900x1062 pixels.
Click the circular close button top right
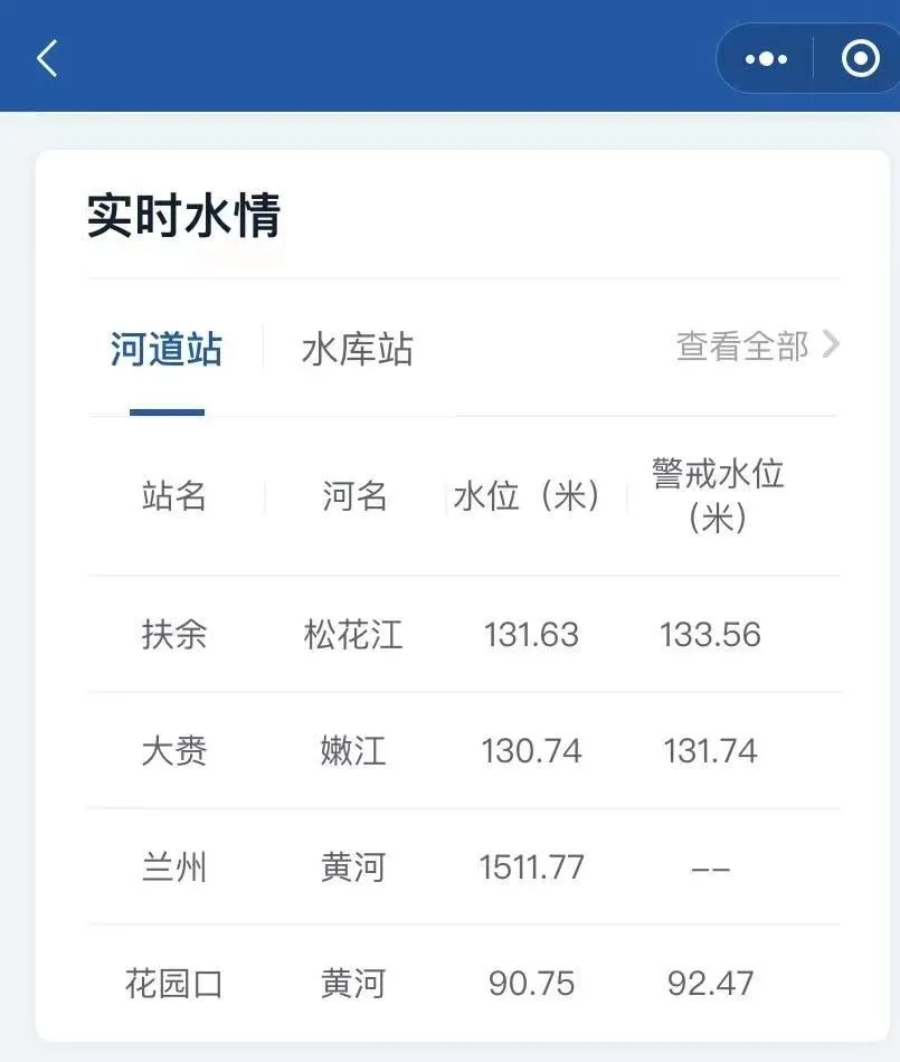(x=858, y=58)
